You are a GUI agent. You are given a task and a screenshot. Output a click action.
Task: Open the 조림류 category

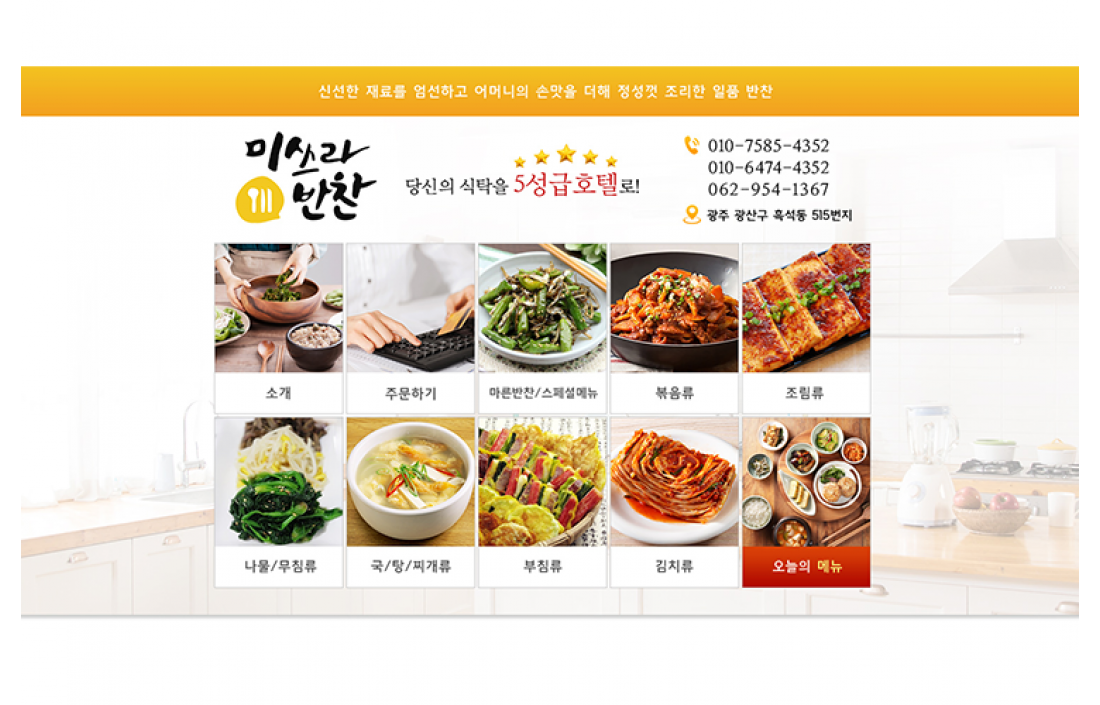[x=806, y=328]
